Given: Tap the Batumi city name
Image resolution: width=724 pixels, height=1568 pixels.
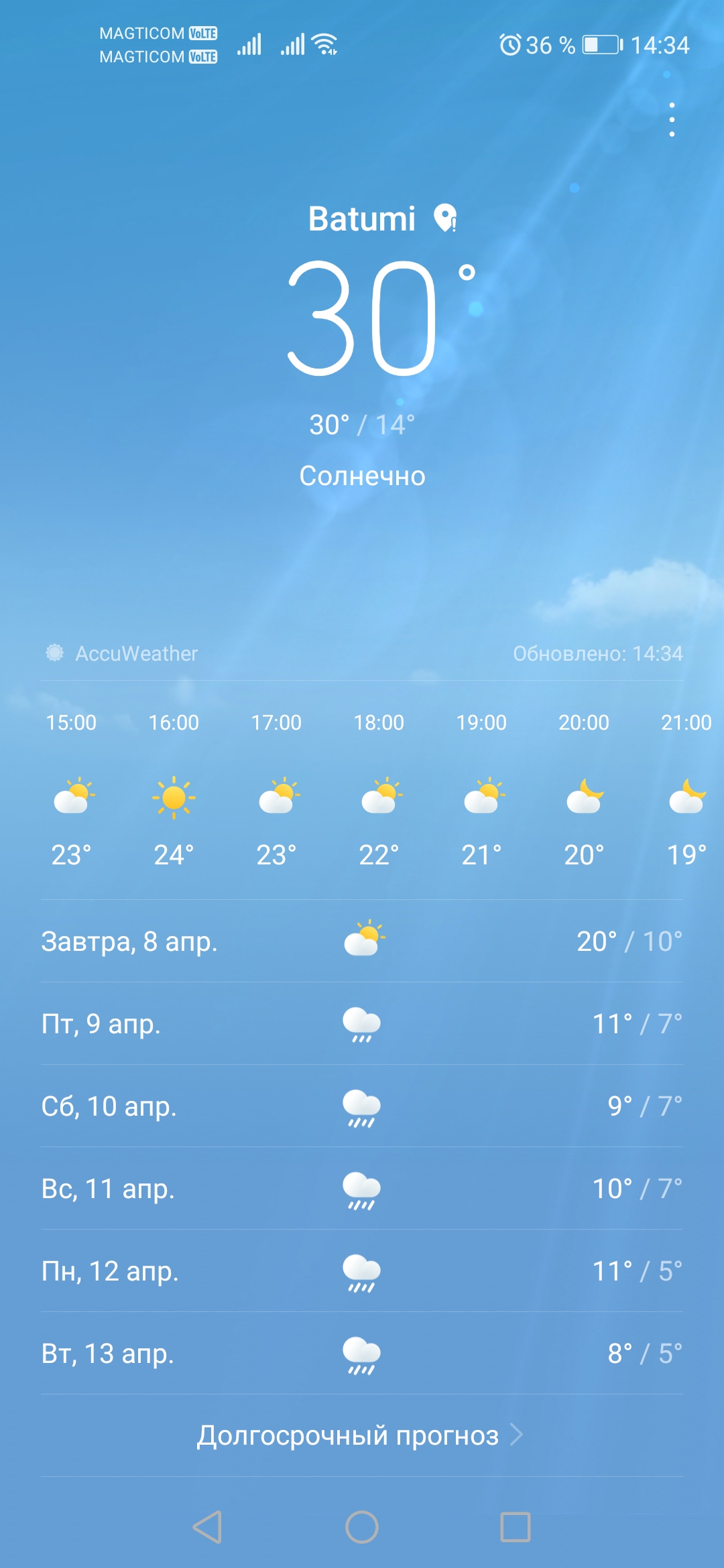Looking at the screenshot, I should coord(362,218).
